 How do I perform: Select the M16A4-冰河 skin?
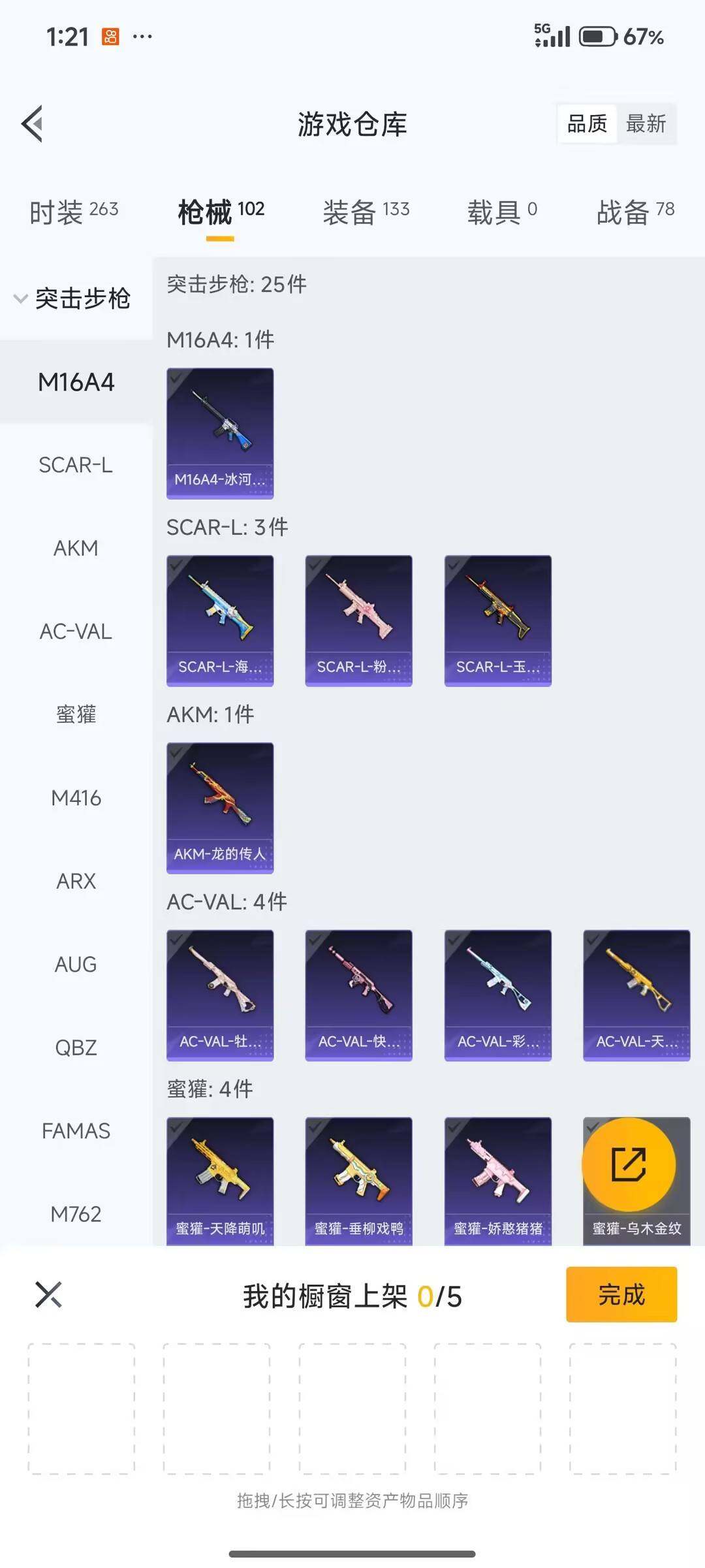pos(220,433)
